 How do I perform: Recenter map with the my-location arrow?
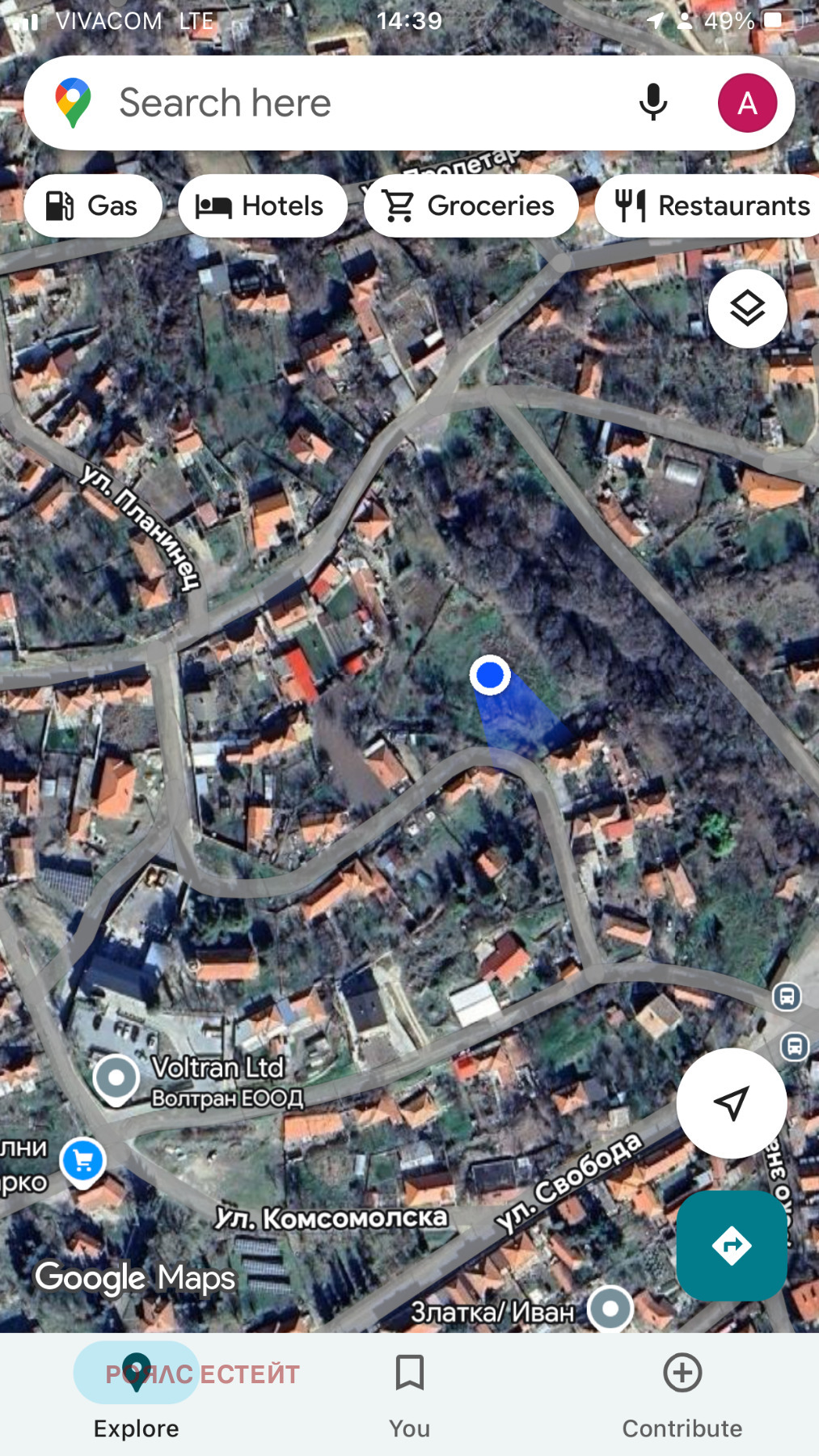(731, 1103)
